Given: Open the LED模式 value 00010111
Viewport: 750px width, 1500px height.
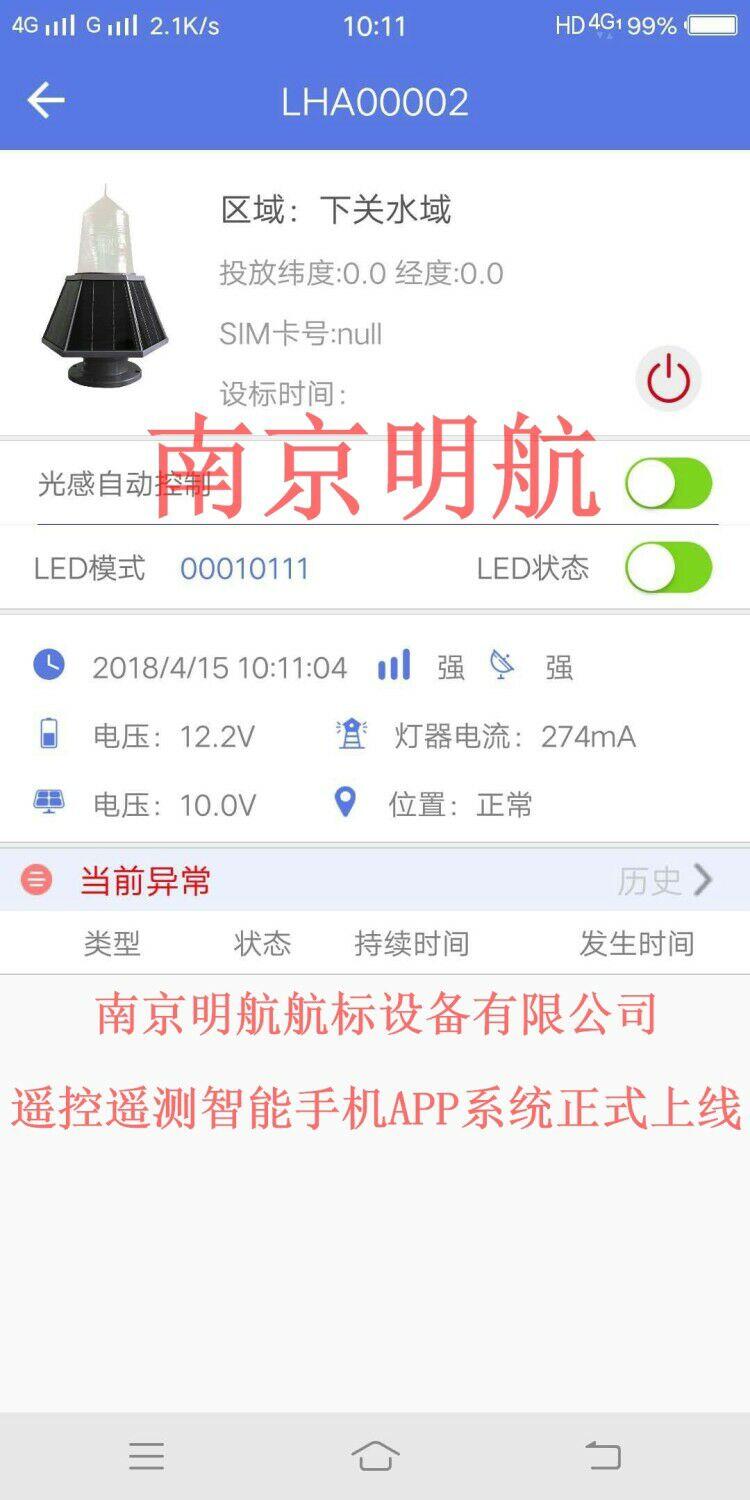Looking at the screenshot, I should tap(244, 569).
